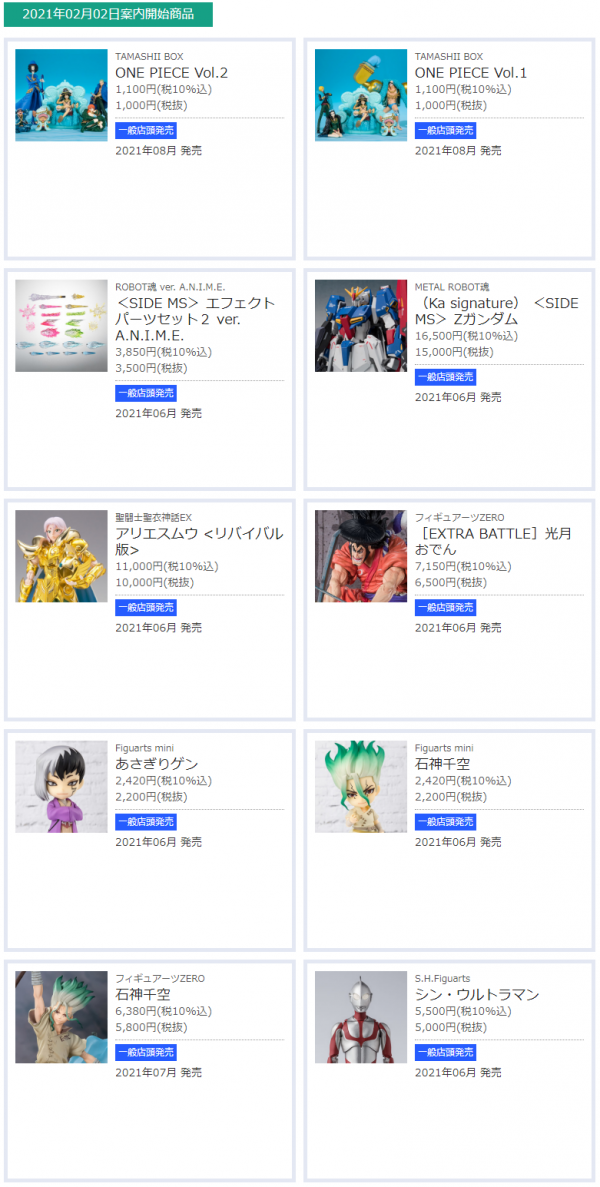Screen dimensions: 600x1187
Task: Open the フィギュアーツZERO 石神千空 product
Action: 143,995
